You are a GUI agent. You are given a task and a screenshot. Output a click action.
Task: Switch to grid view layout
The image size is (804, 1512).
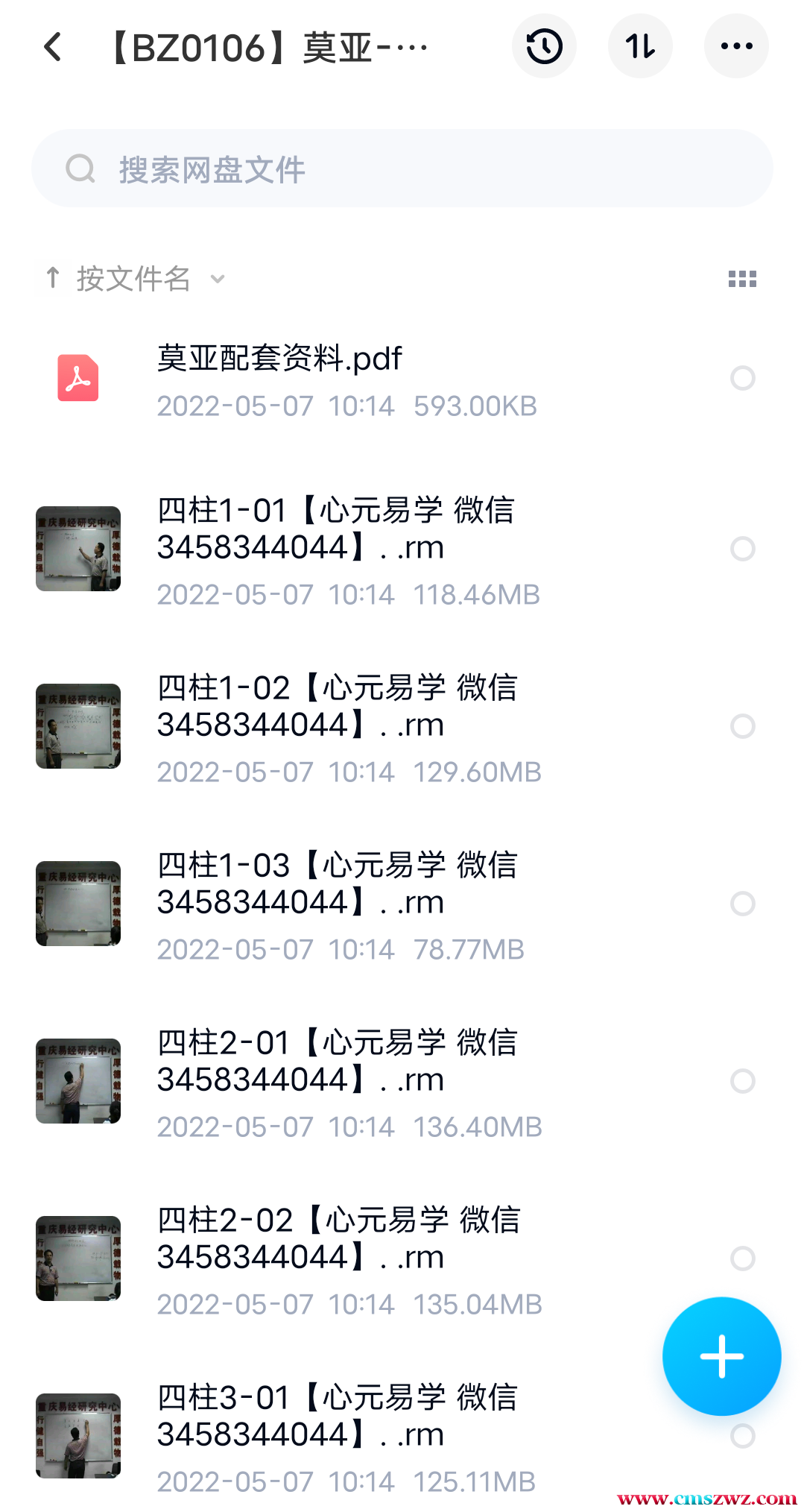(x=742, y=279)
